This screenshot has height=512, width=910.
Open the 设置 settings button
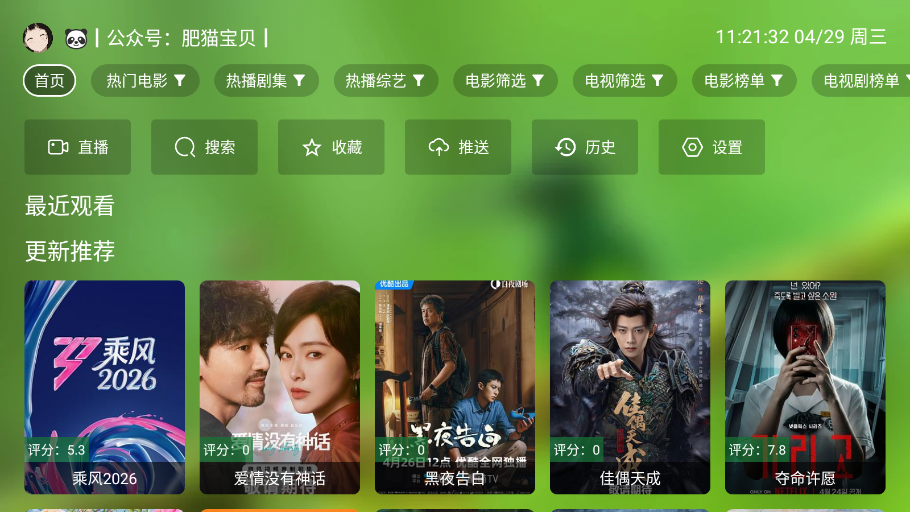click(x=712, y=147)
